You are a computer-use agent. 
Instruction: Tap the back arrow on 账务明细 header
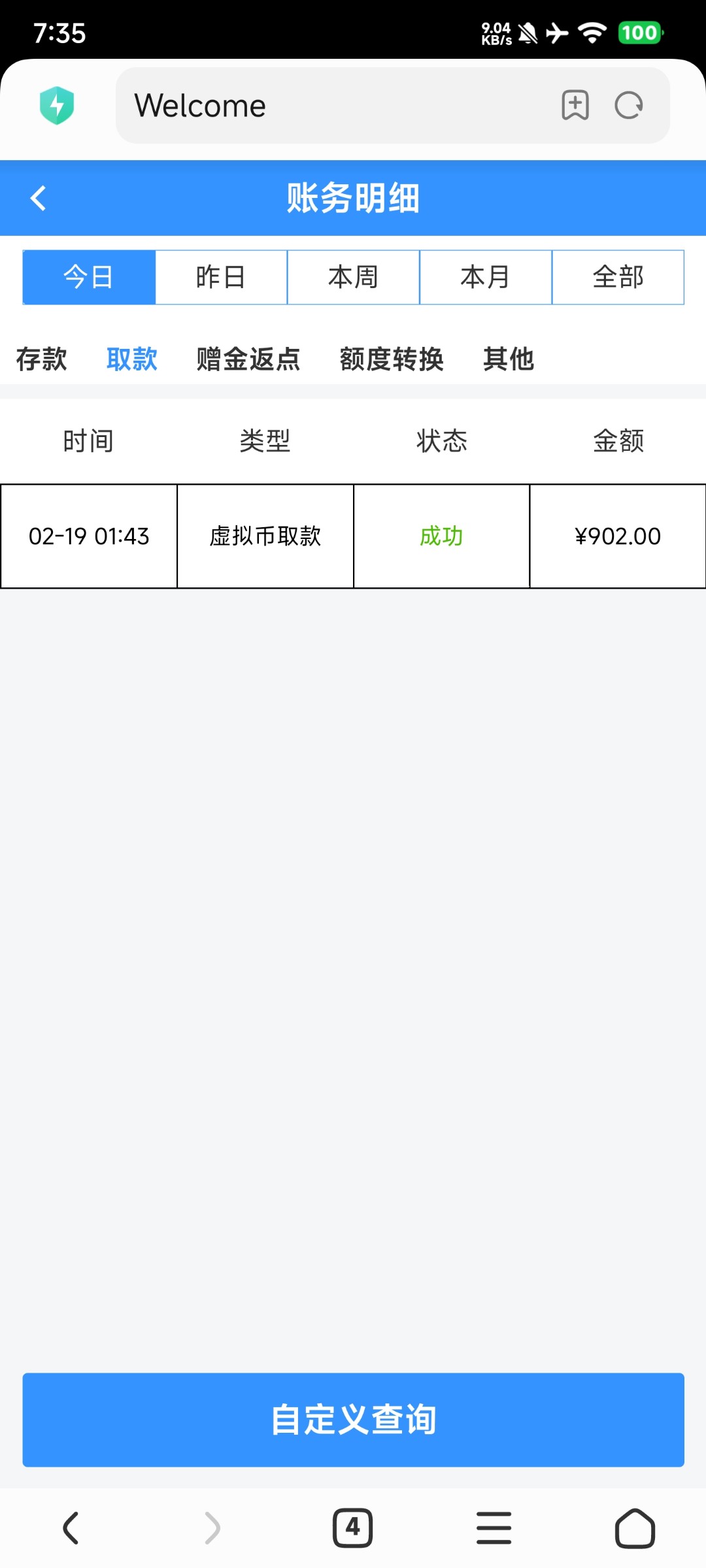coord(37,198)
